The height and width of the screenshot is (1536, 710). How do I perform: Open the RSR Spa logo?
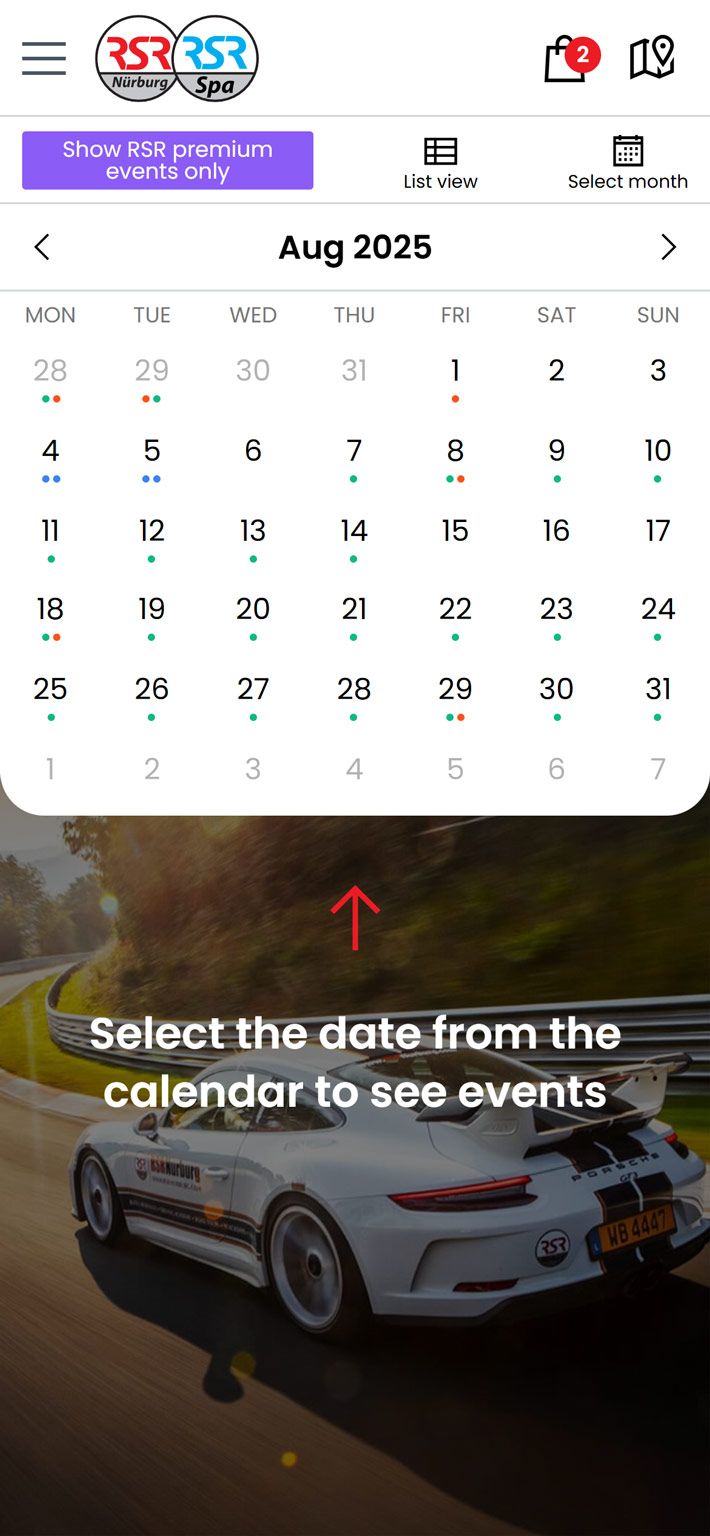(x=217, y=58)
